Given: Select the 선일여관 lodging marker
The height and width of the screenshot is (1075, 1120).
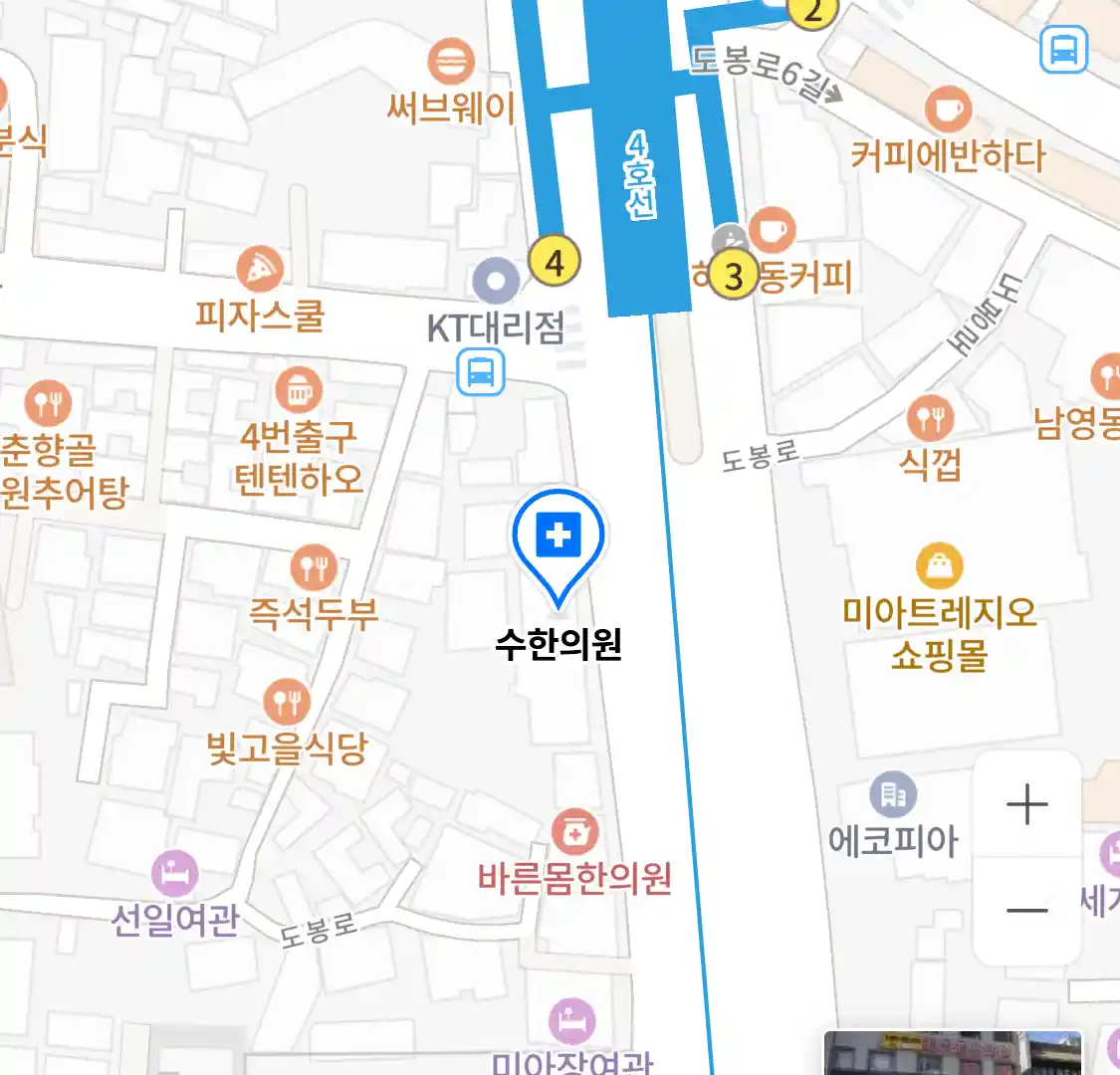Looking at the screenshot, I should point(175,875).
